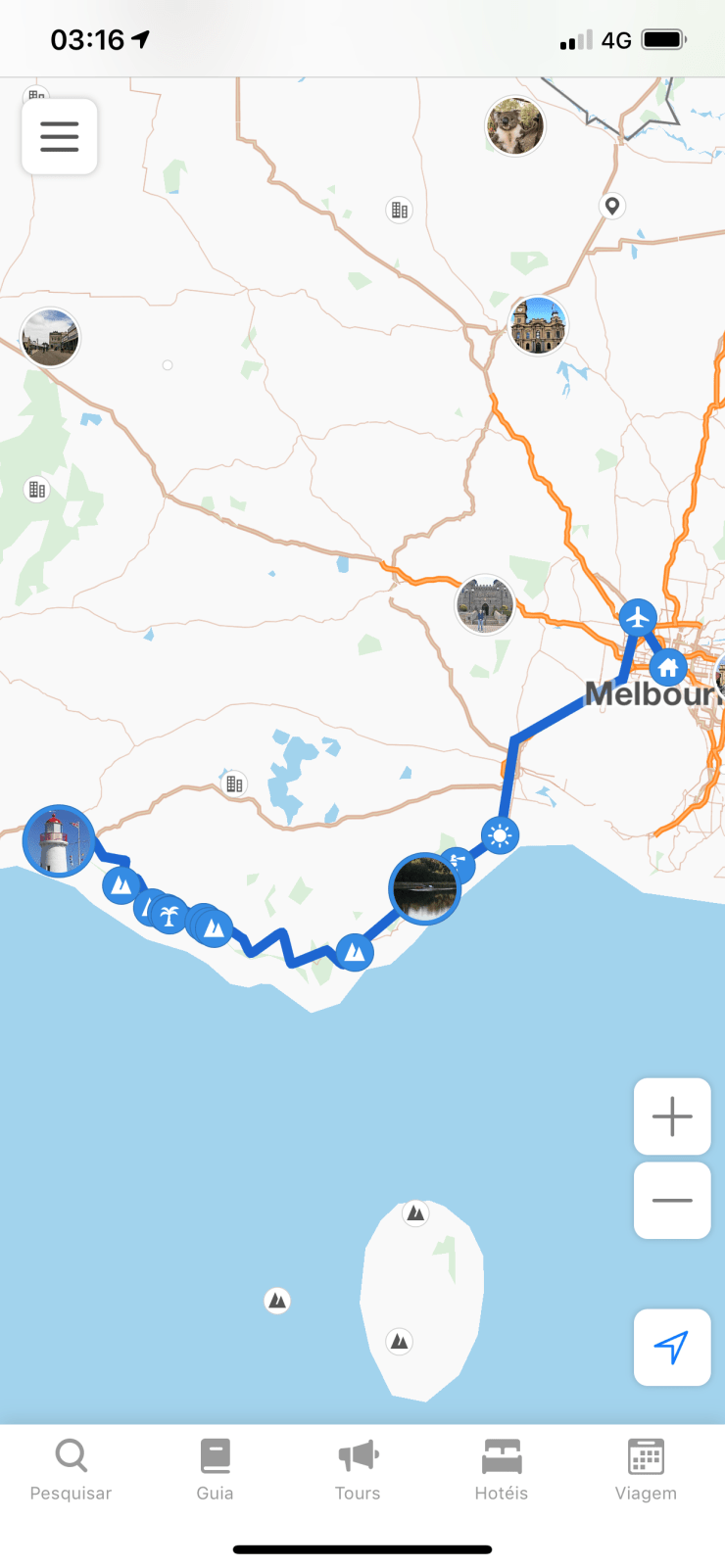The height and width of the screenshot is (1568, 725).
Task: Tap the airplane airport marker
Action: 638,619
